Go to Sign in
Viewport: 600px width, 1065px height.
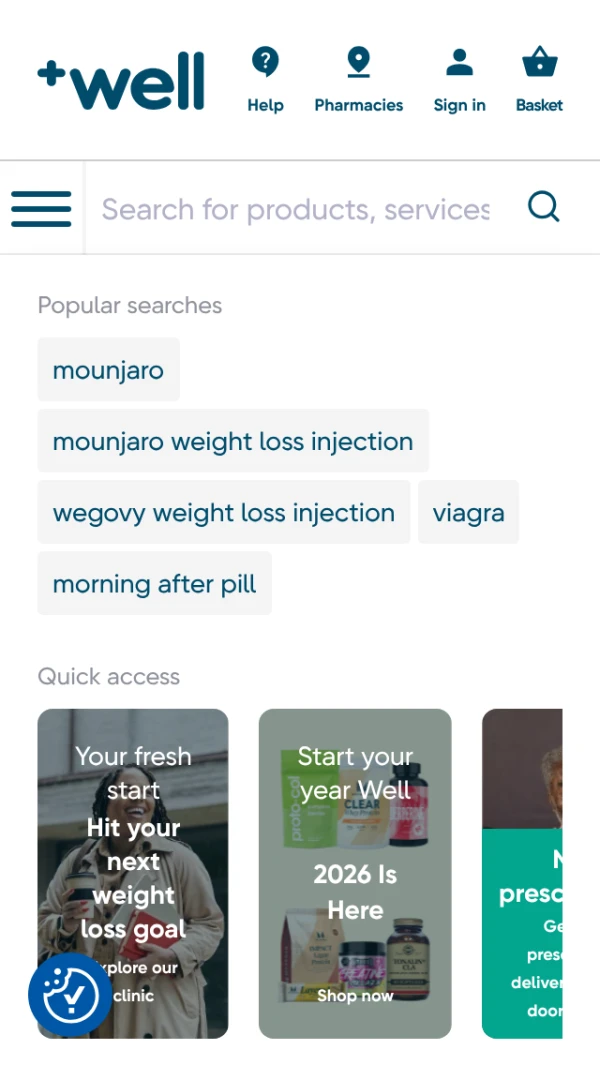(x=459, y=80)
